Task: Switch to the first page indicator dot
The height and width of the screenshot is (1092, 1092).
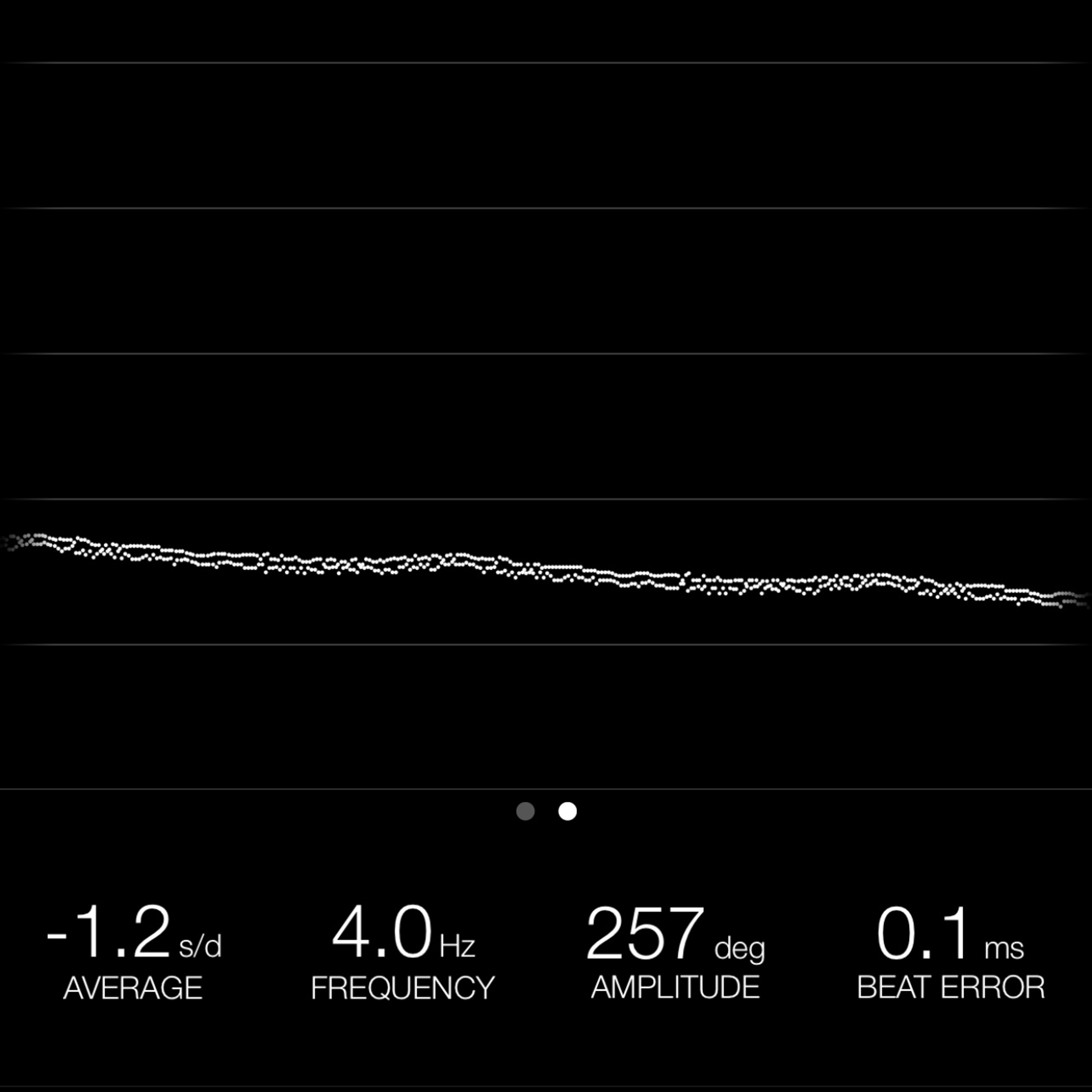Action: [525, 811]
